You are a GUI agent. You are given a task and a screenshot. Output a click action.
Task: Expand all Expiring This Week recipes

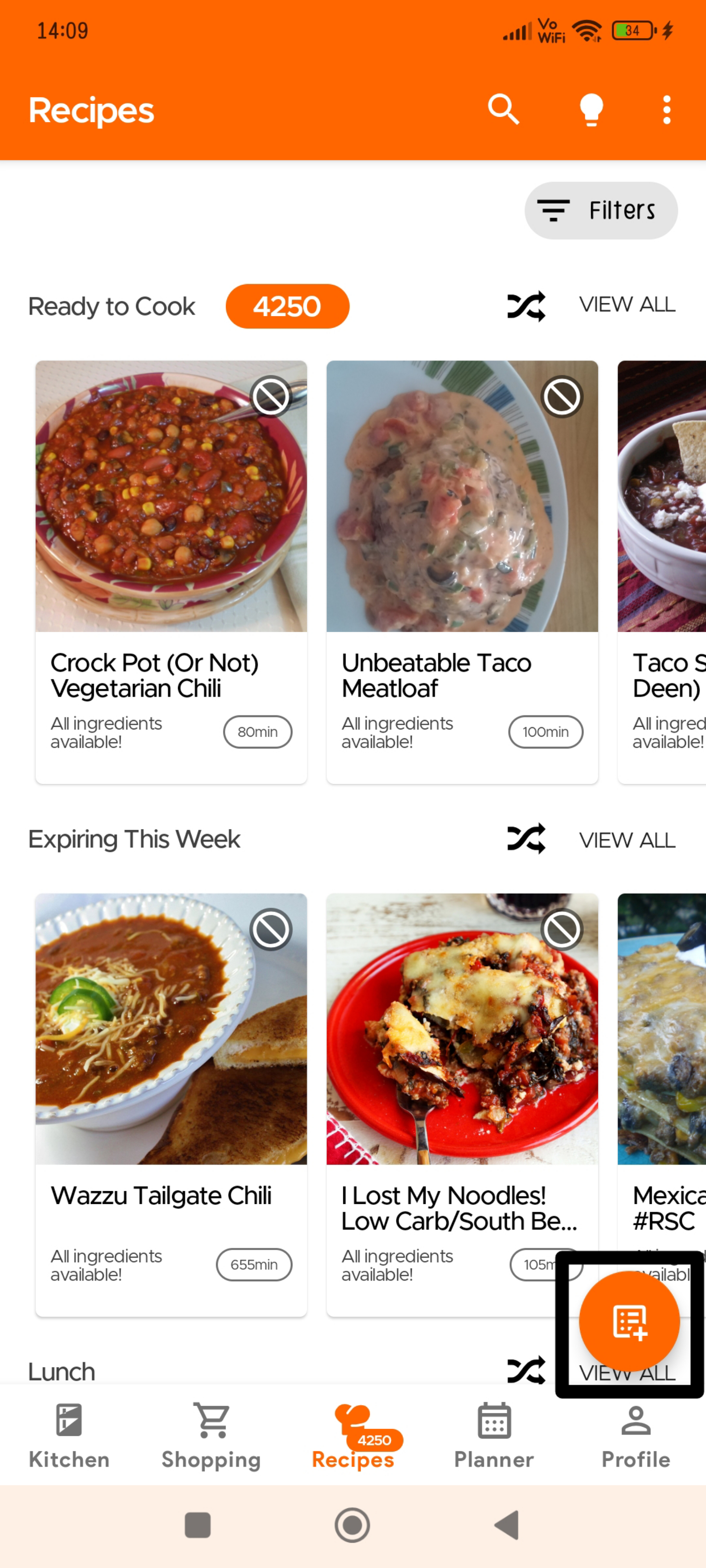tap(627, 839)
